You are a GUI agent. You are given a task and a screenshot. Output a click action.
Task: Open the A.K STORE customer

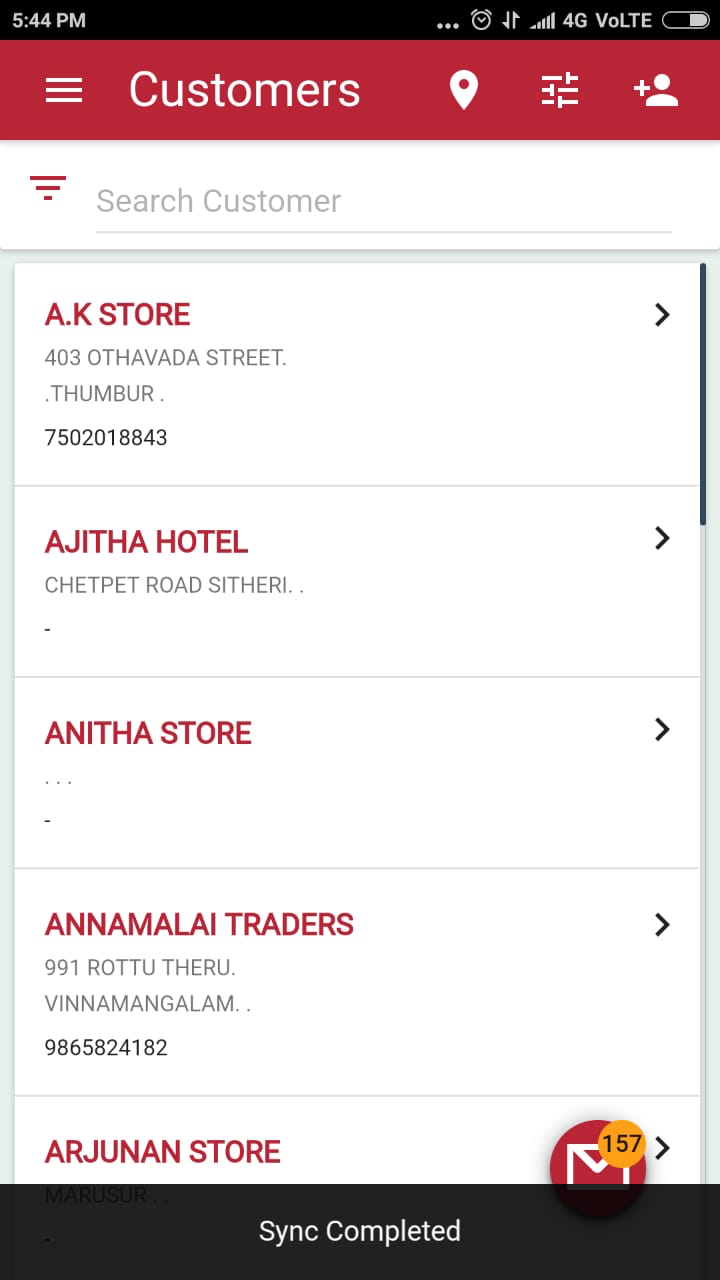[x=357, y=374]
